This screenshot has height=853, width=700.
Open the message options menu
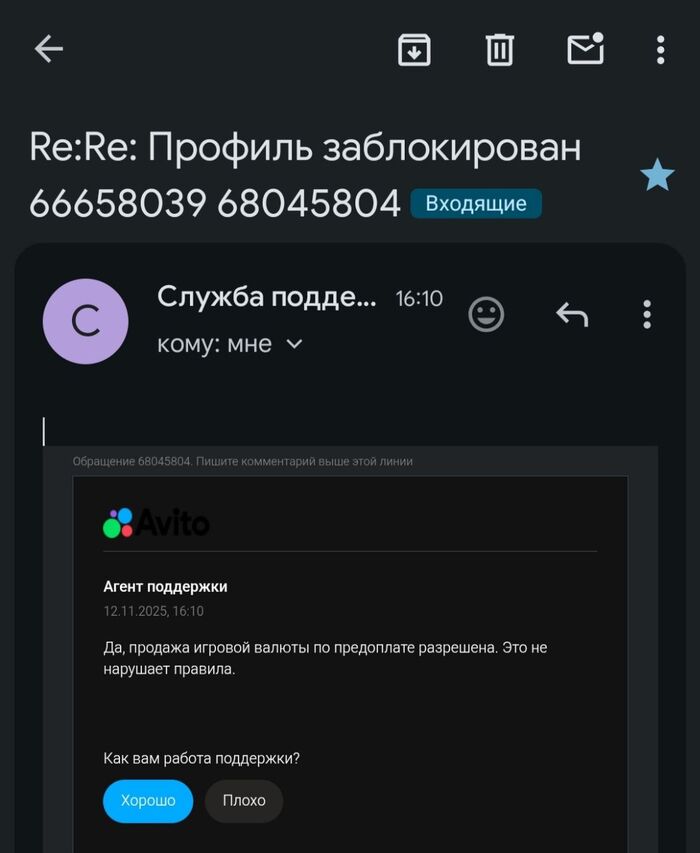pyautogui.click(x=647, y=315)
